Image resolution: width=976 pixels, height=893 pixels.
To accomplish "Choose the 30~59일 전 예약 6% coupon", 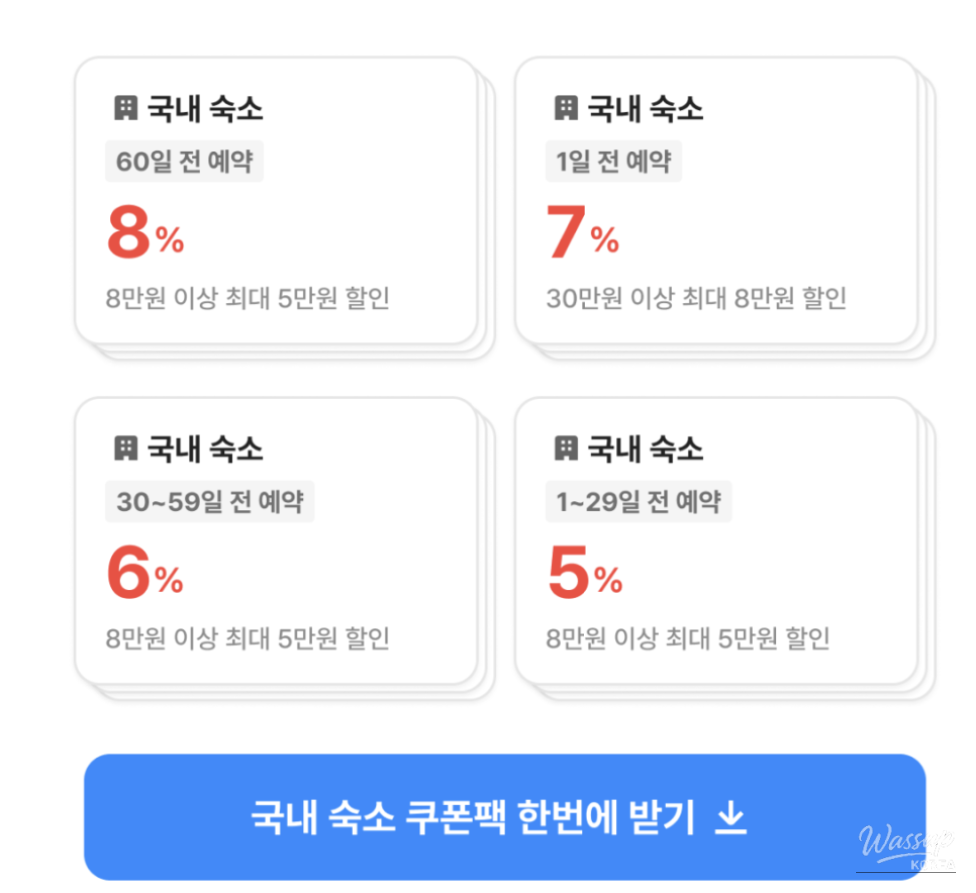I will [x=275, y=541].
